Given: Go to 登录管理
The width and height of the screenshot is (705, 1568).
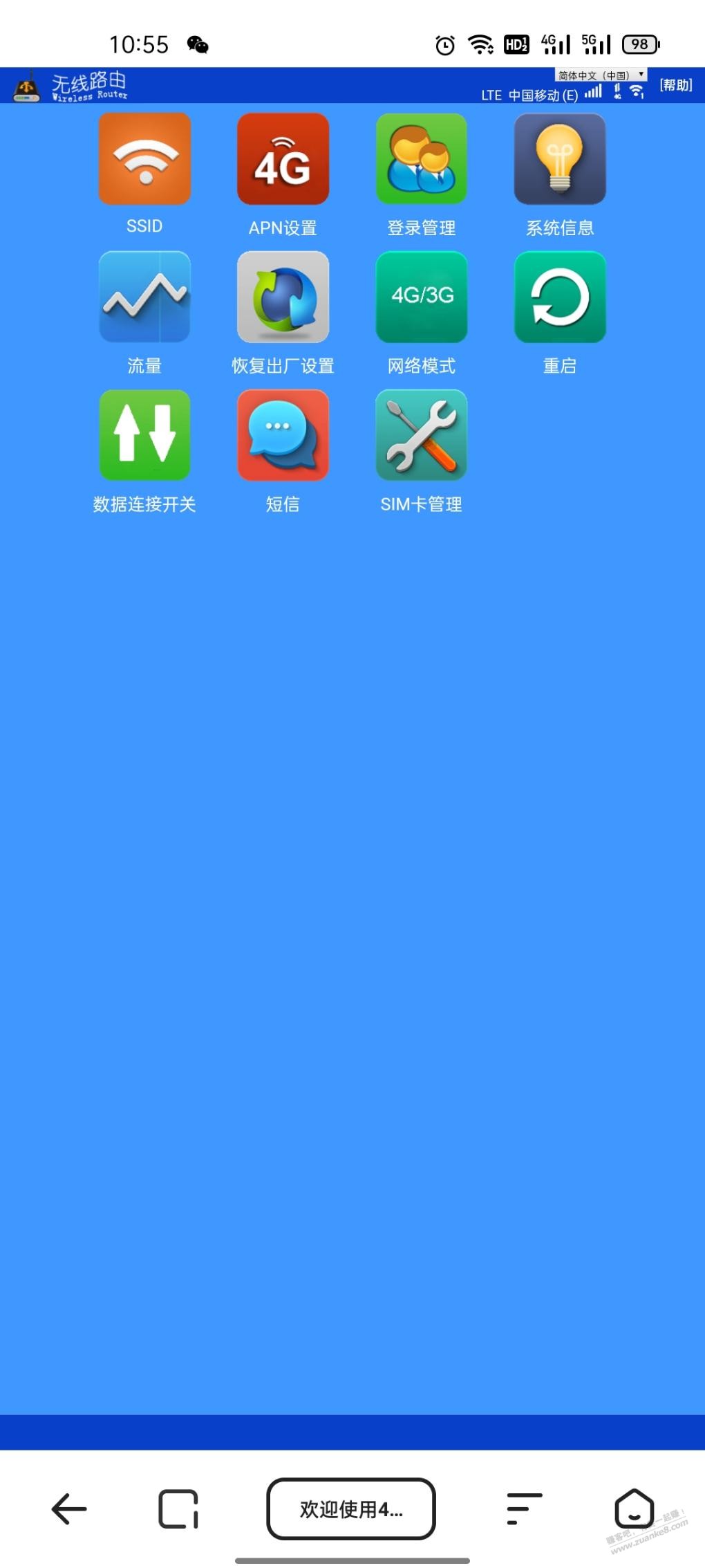Looking at the screenshot, I should coord(421,160).
